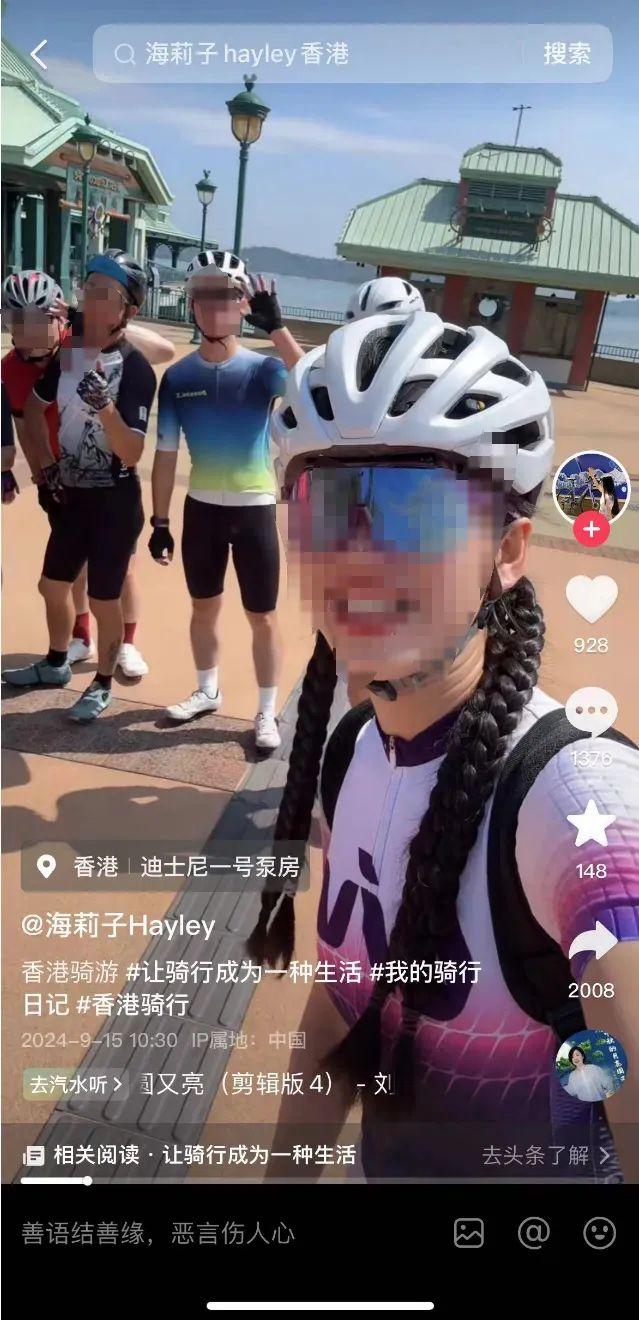Open the rotating music disc

(591, 1065)
